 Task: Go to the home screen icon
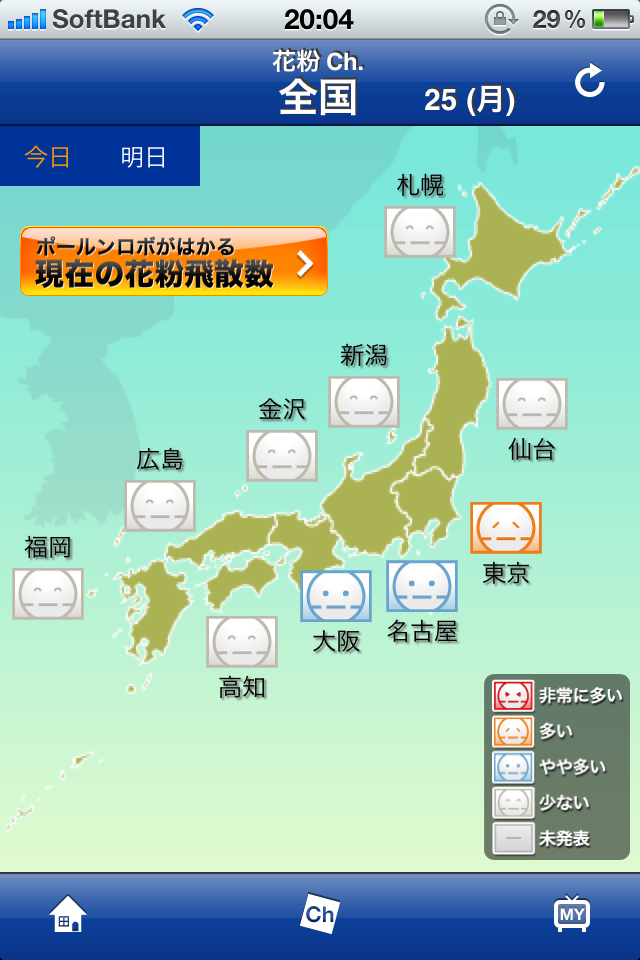tap(68, 914)
